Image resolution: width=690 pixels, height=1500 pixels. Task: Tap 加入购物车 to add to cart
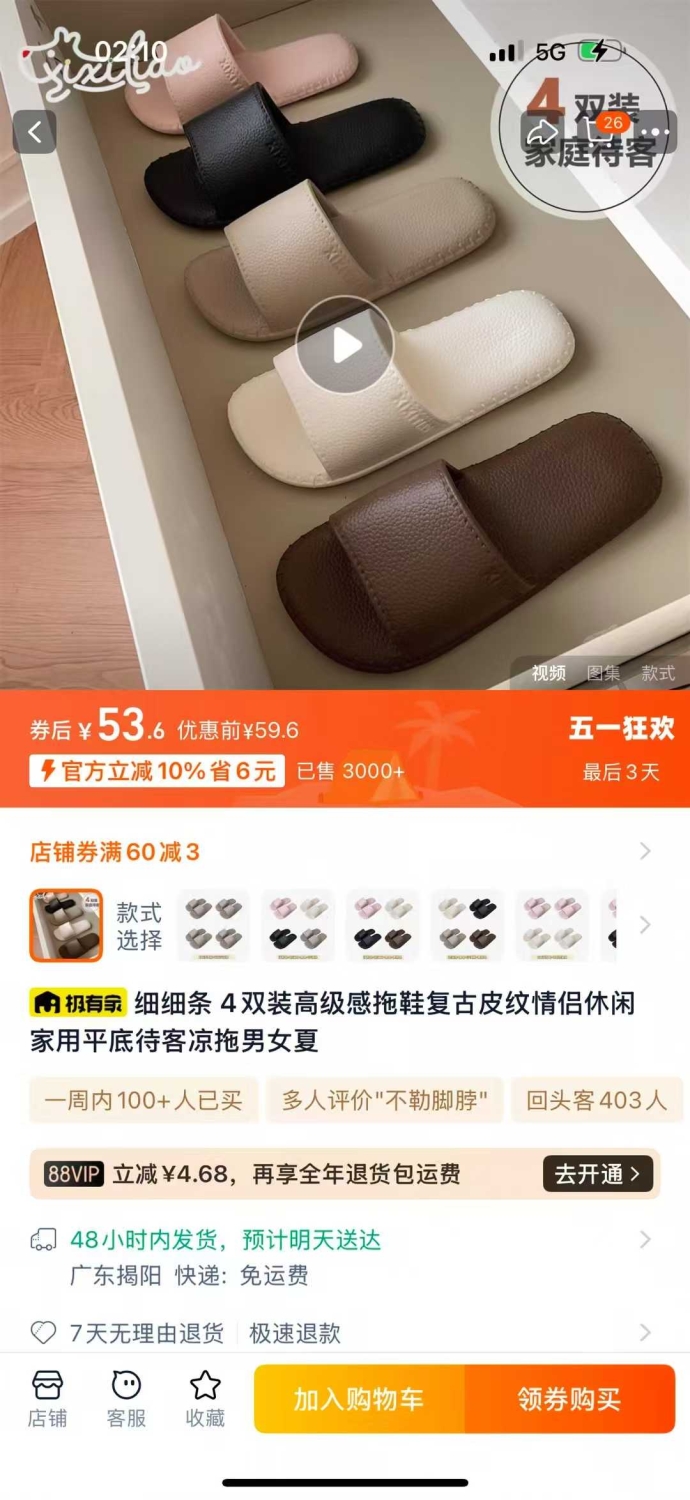[x=359, y=1399]
